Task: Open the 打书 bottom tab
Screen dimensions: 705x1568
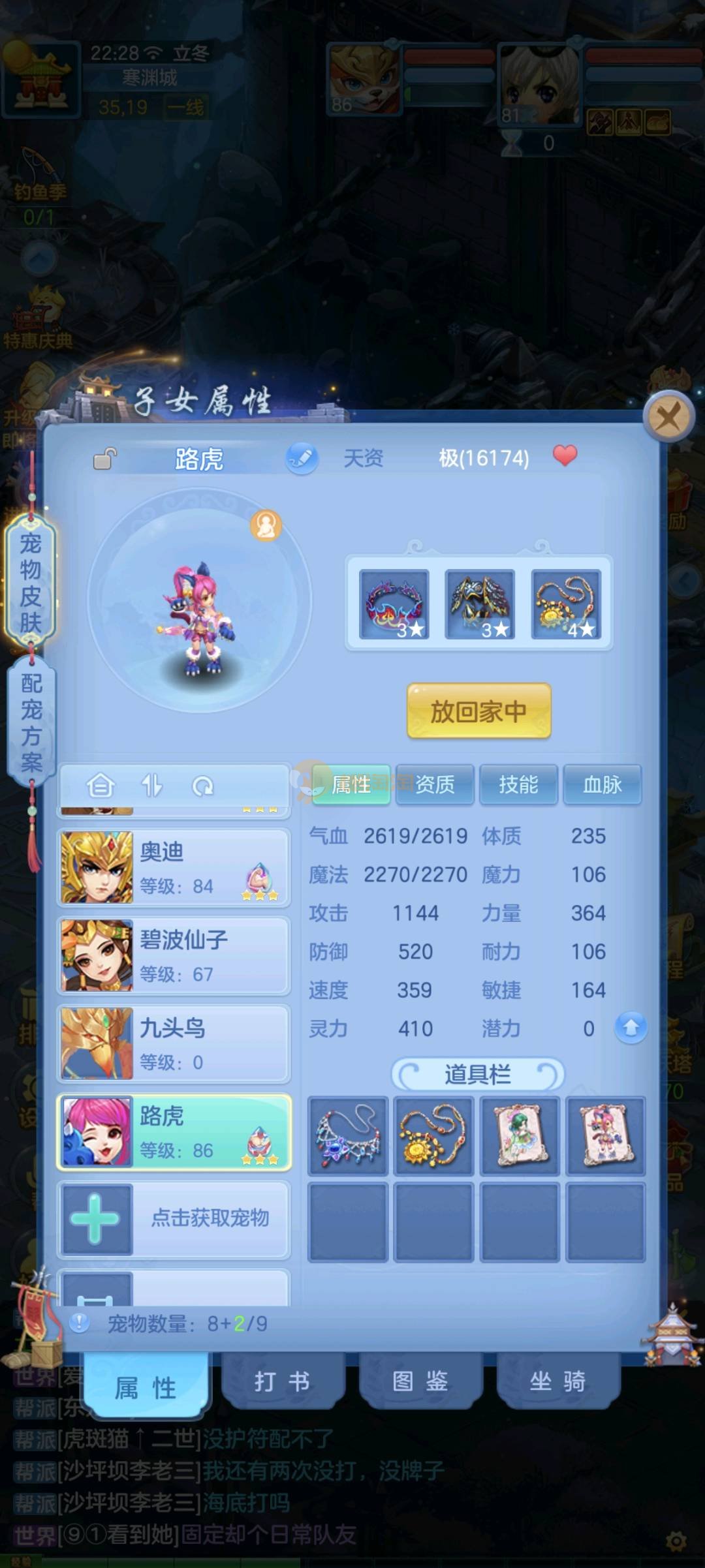Action: 282,1381
